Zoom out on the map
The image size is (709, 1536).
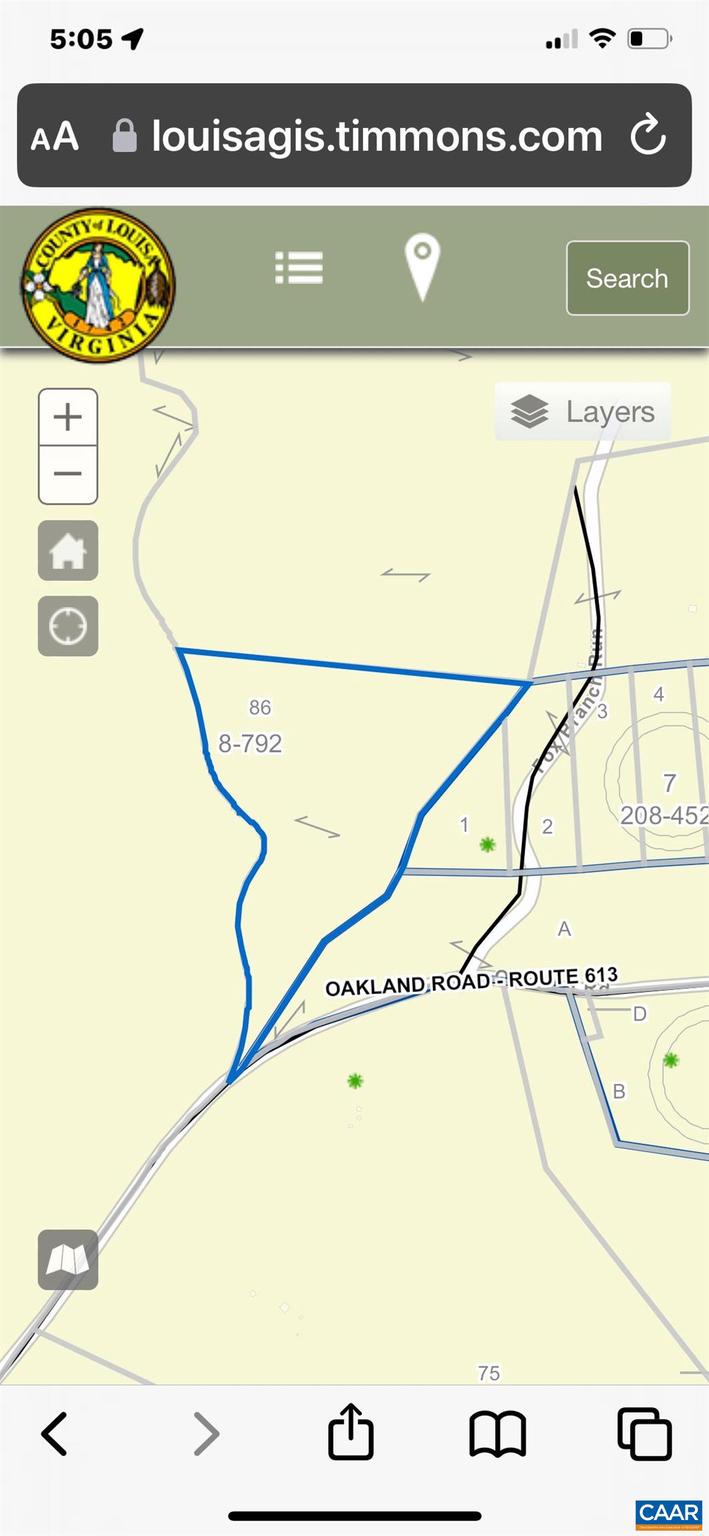[68, 474]
